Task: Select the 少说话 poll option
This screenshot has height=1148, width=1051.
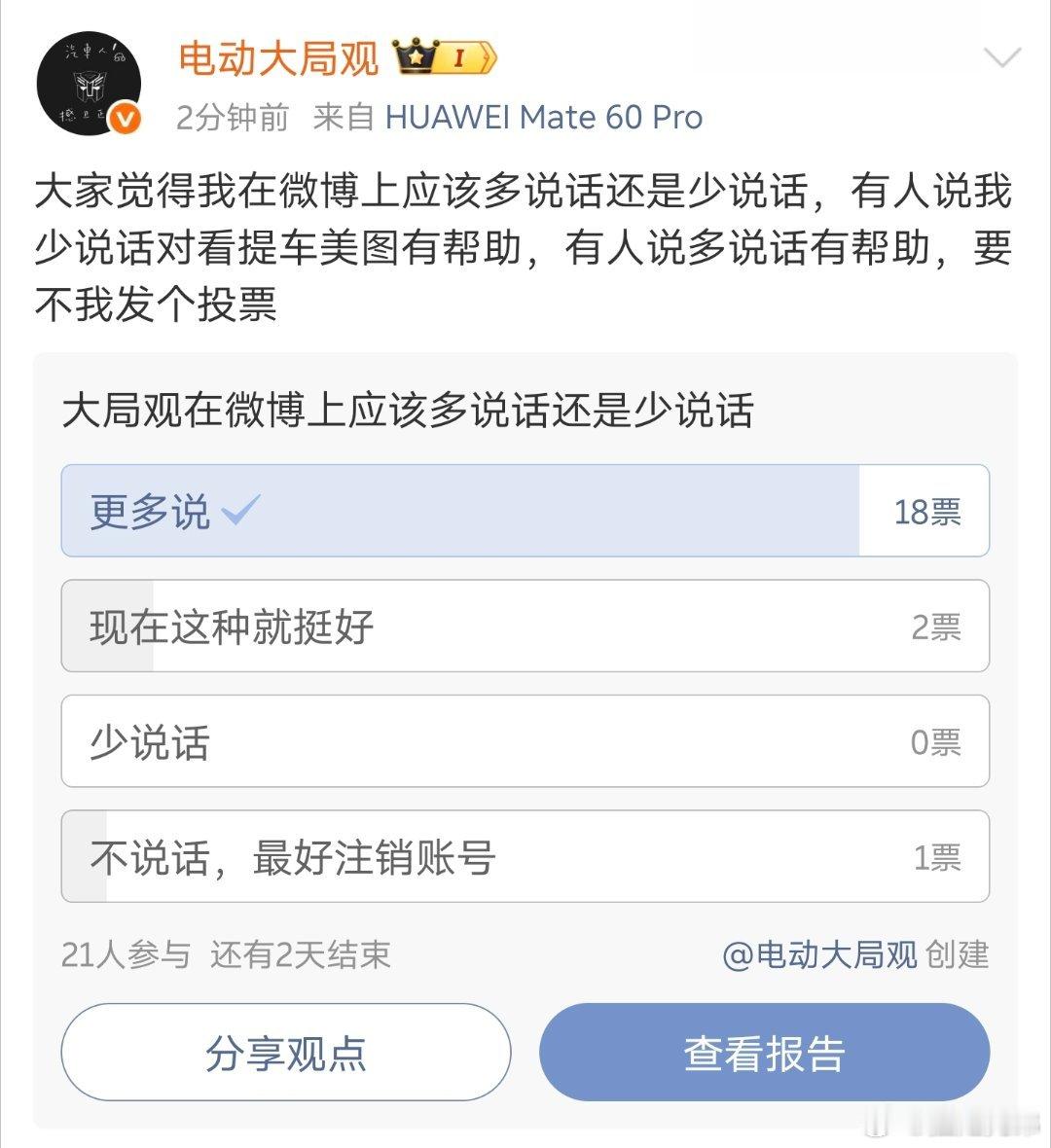Action: pyautogui.click(x=525, y=741)
